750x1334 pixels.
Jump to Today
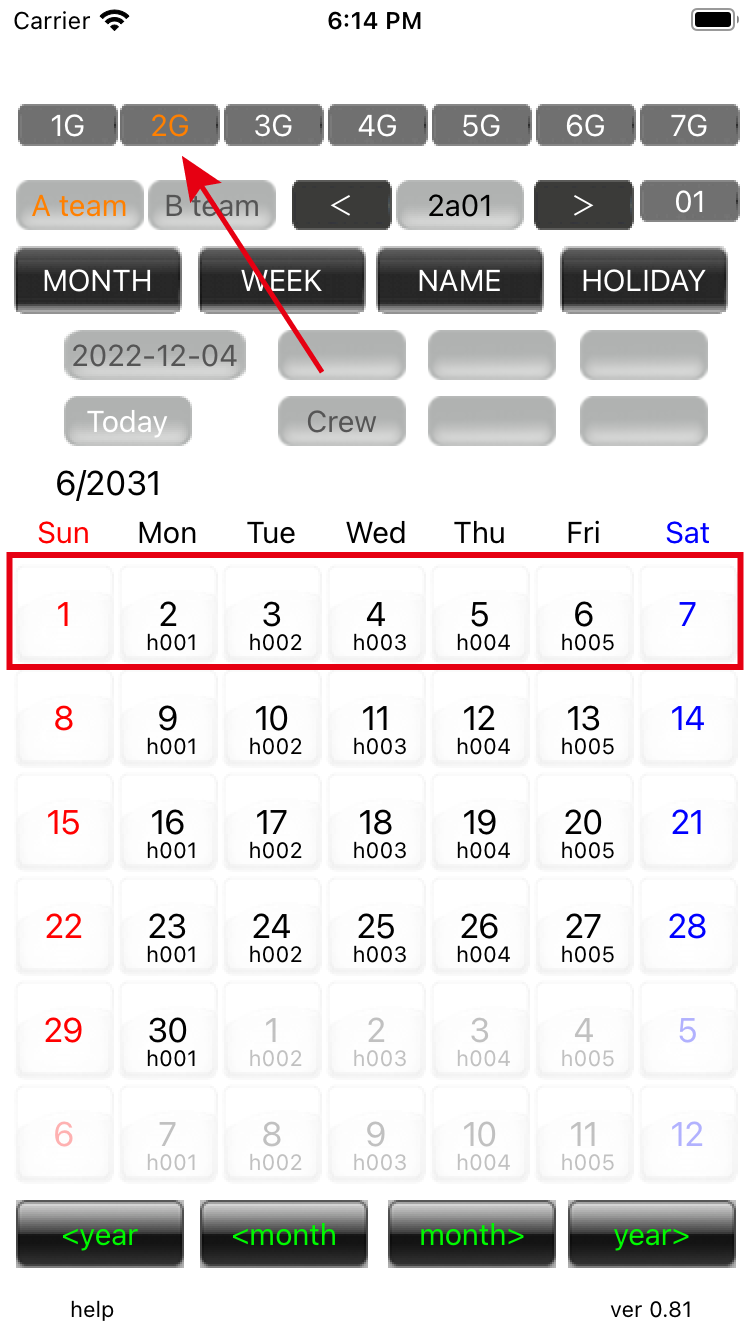click(127, 421)
